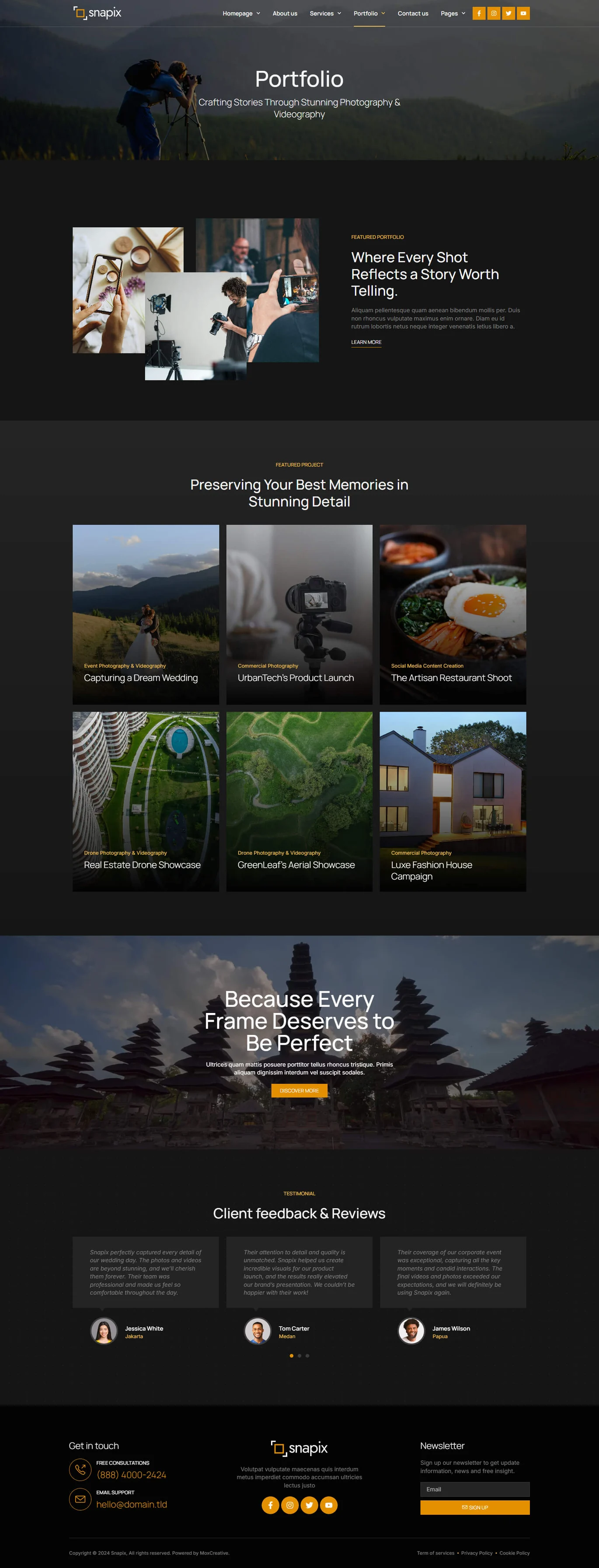Open the About us menu item
This screenshot has width=599, height=1568.
pyautogui.click(x=285, y=13)
